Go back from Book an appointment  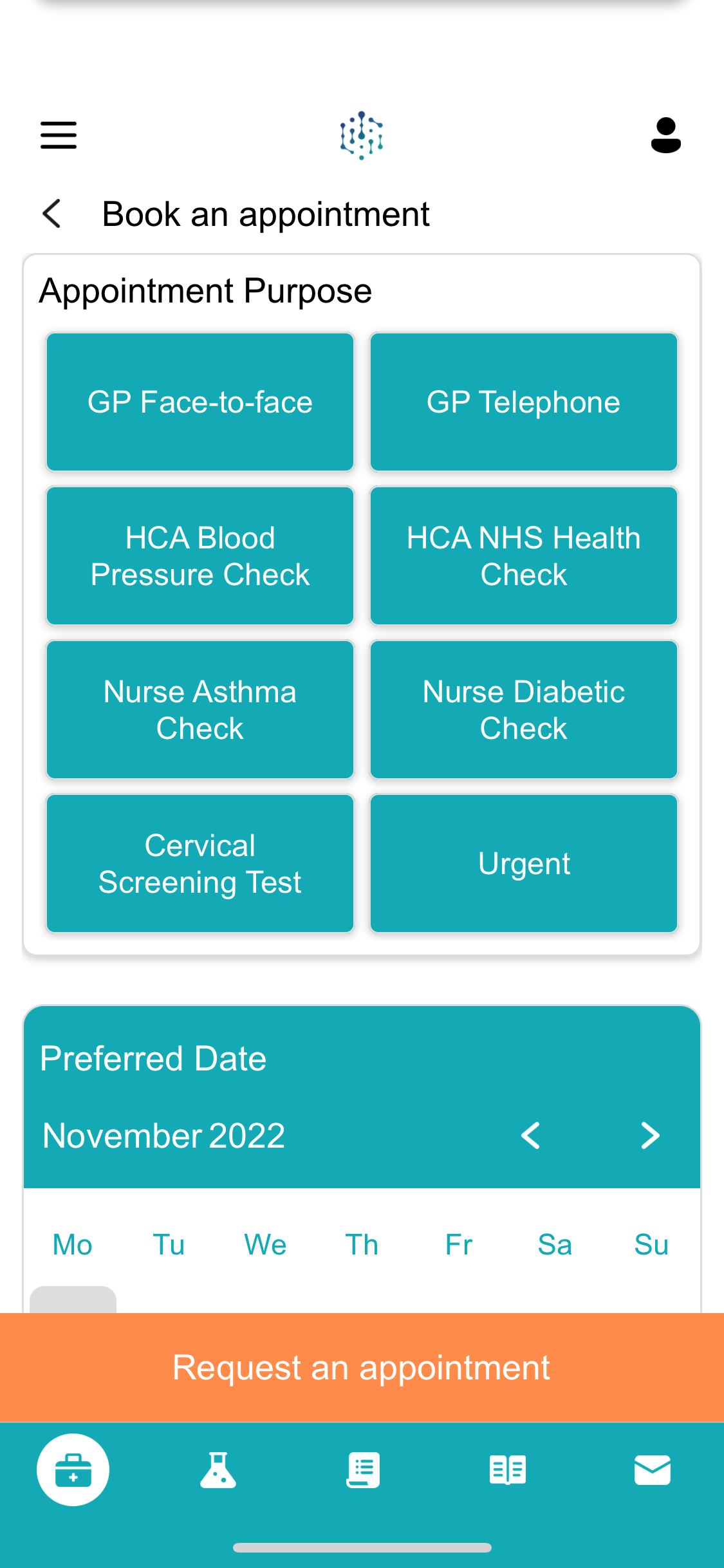click(52, 214)
